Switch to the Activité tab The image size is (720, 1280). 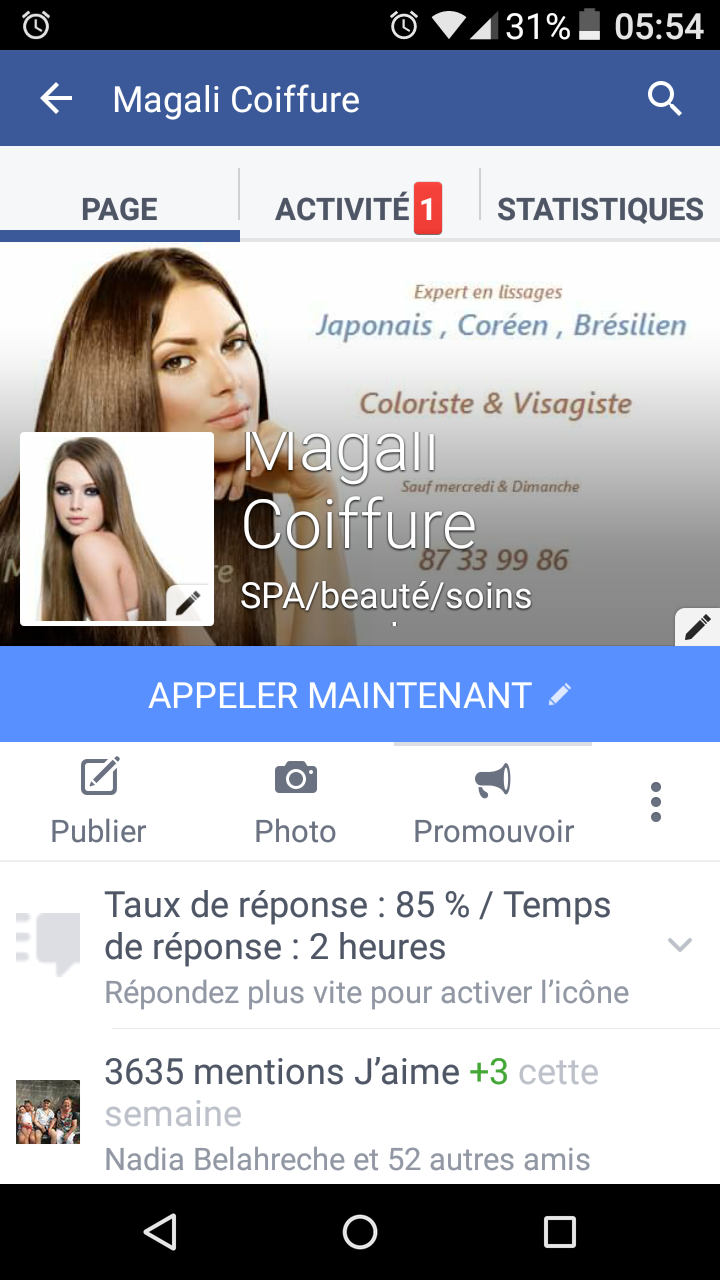[358, 208]
